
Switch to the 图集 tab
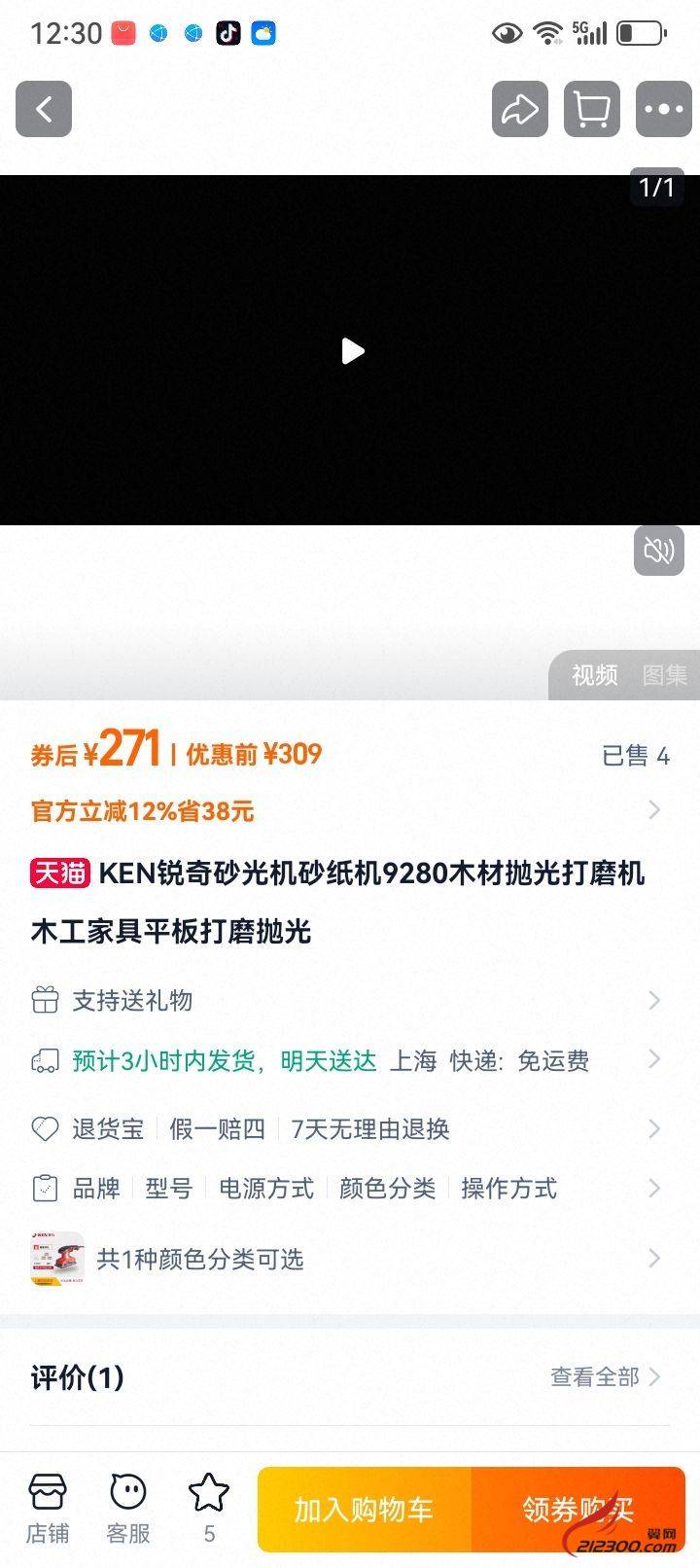click(x=664, y=675)
